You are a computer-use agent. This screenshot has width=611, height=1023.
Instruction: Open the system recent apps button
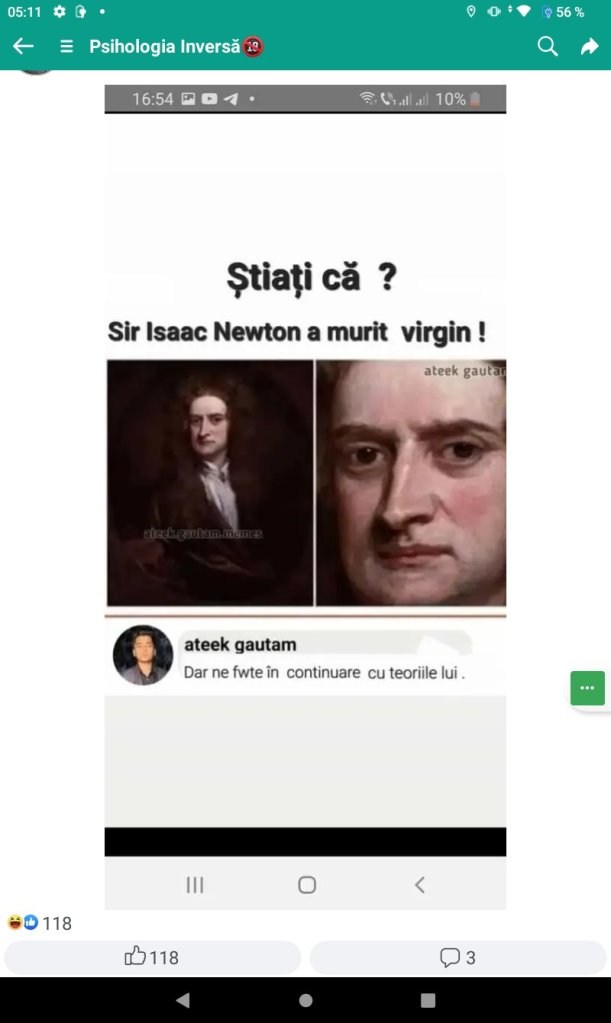[428, 1000]
